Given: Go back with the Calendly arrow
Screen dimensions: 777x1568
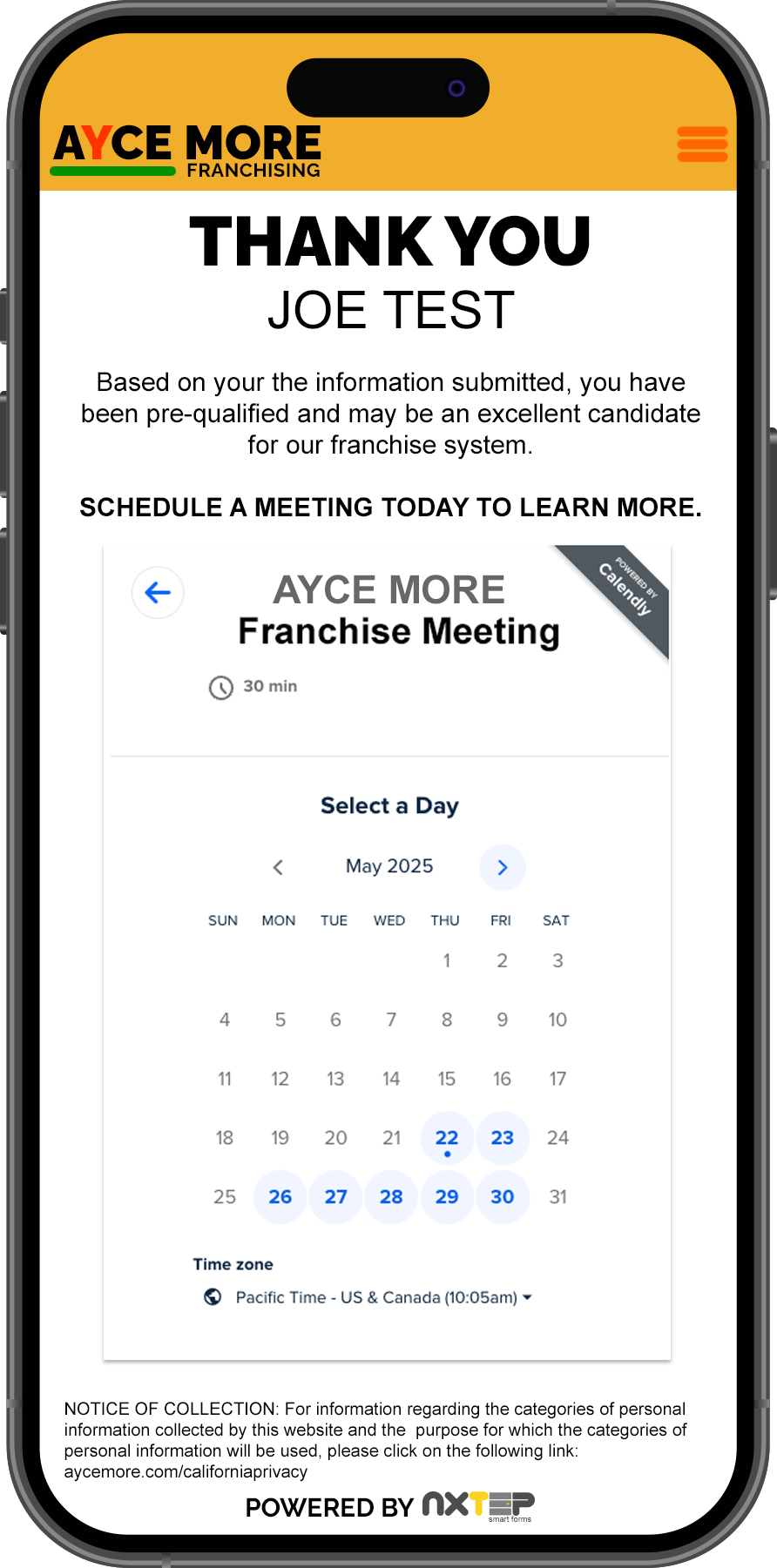Looking at the screenshot, I should click(x=158, y=593).
